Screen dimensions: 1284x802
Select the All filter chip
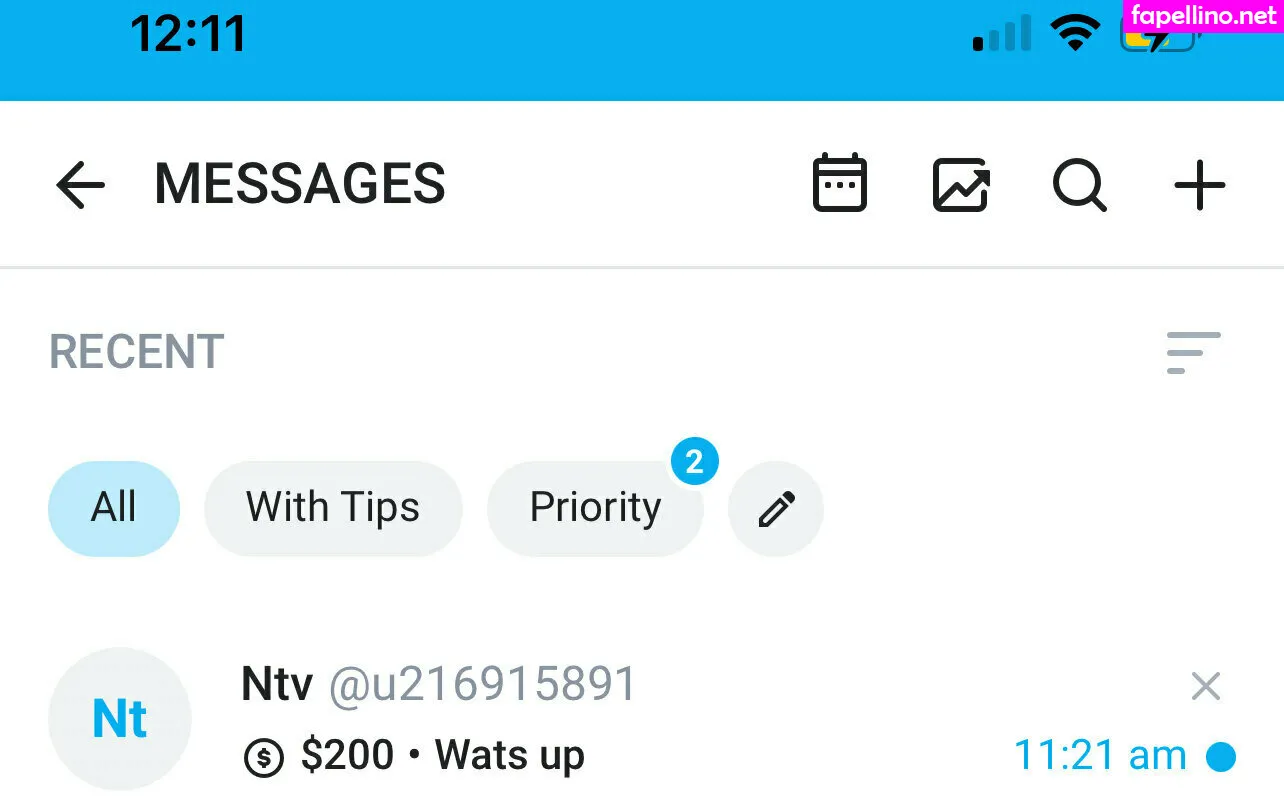click(114, 508)
